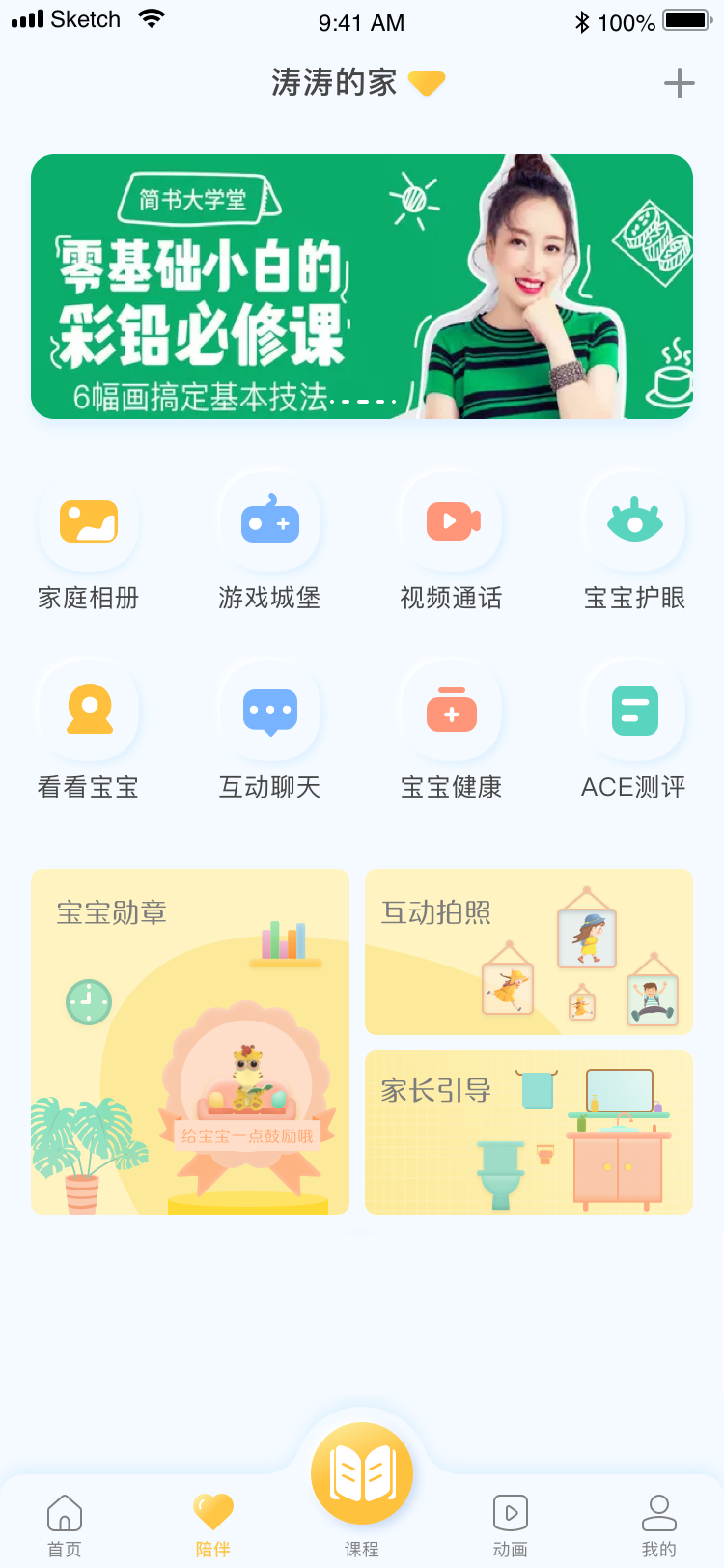Image resolution: width=724 pixels, height=1568 pixels.
Task: Open 家庭相册 (family album) icon
Action: click(88, 521)
